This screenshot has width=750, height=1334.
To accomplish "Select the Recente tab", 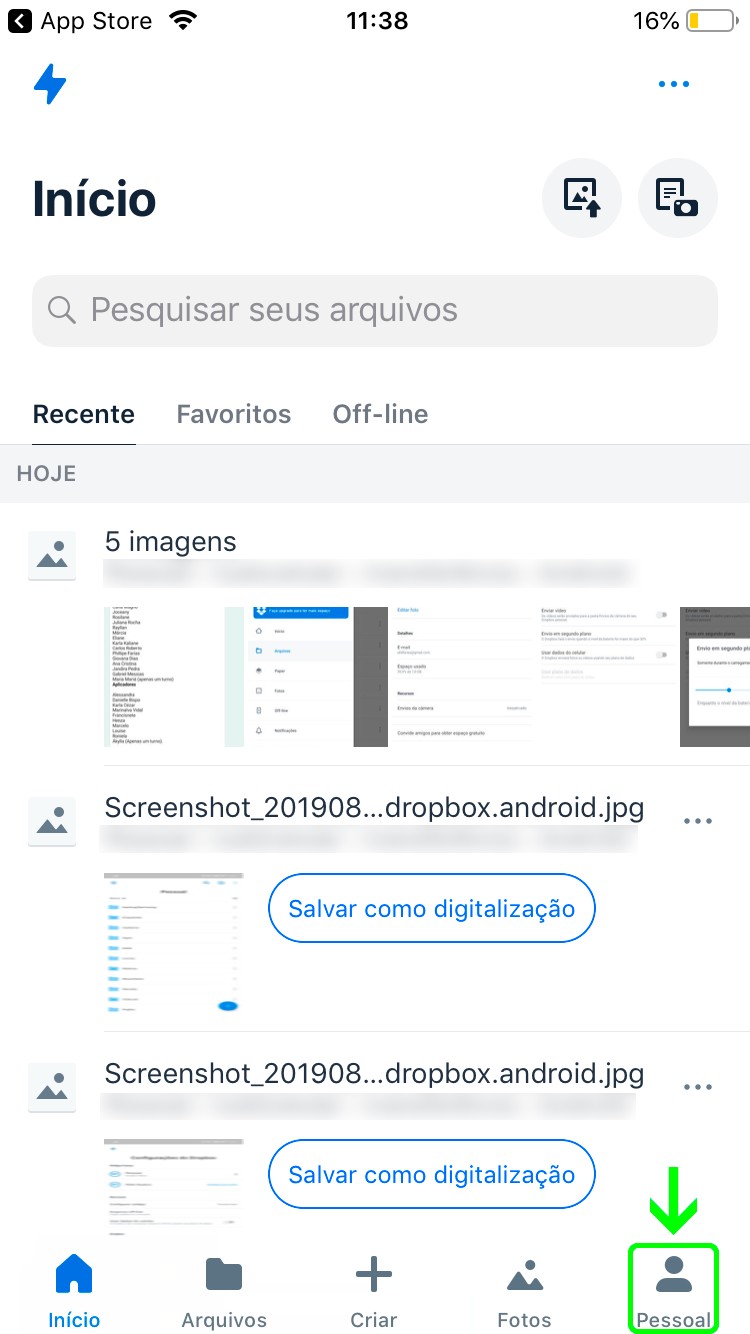I will (84, 414).
